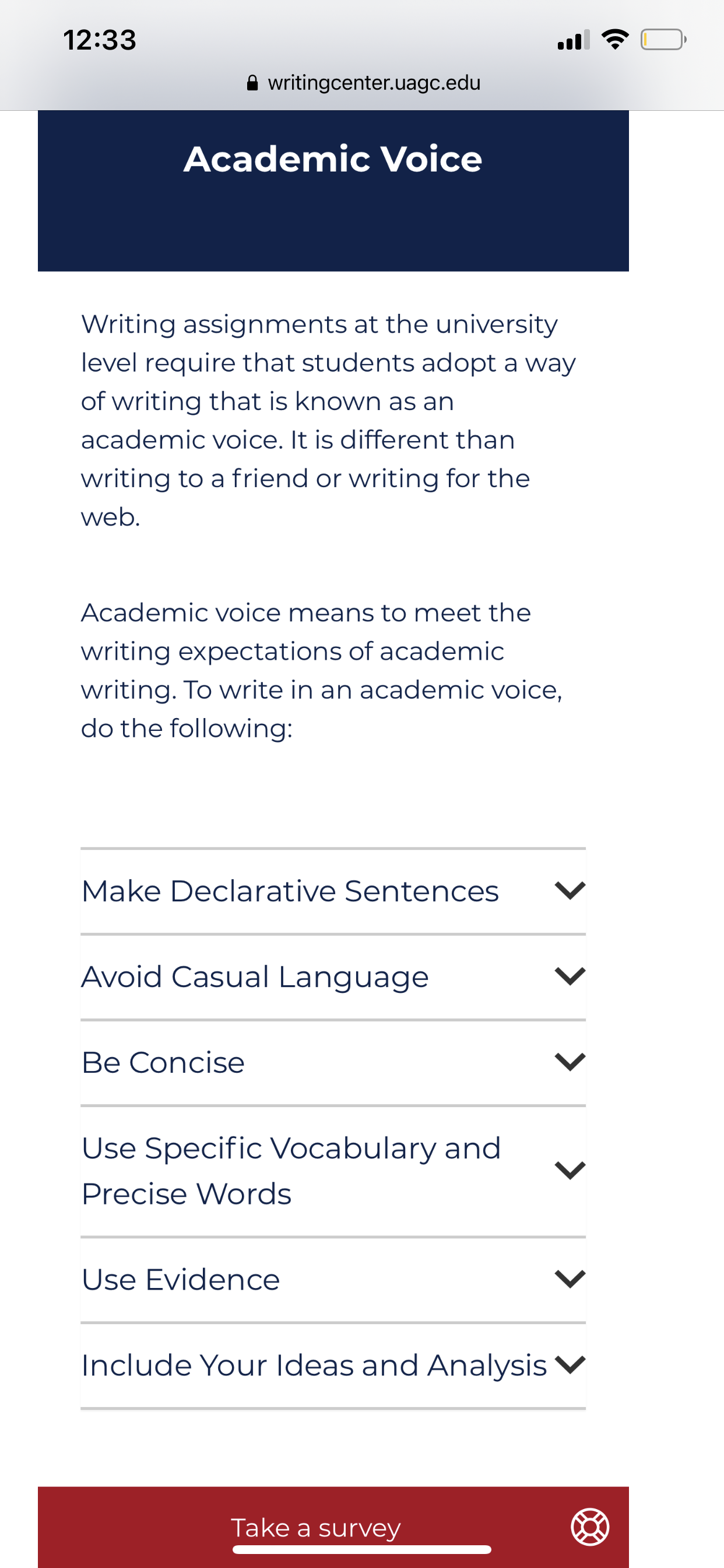The width and height of the screenshot is (724, 1568).
Task: Expand Use Specific Vocabulary and Precise Words
Action: tap(333, 1171)
